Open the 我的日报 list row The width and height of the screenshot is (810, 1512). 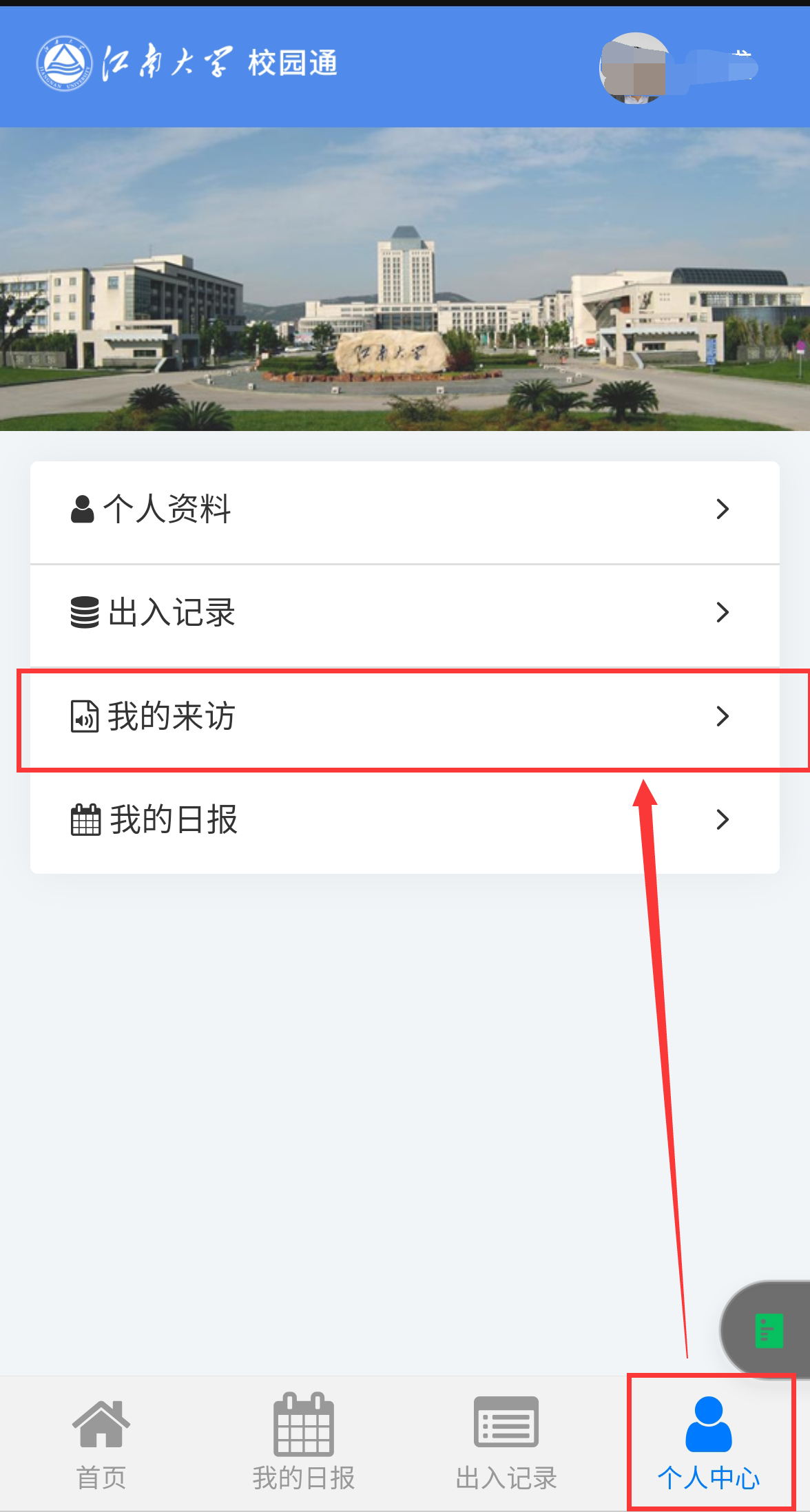[404, 820]
